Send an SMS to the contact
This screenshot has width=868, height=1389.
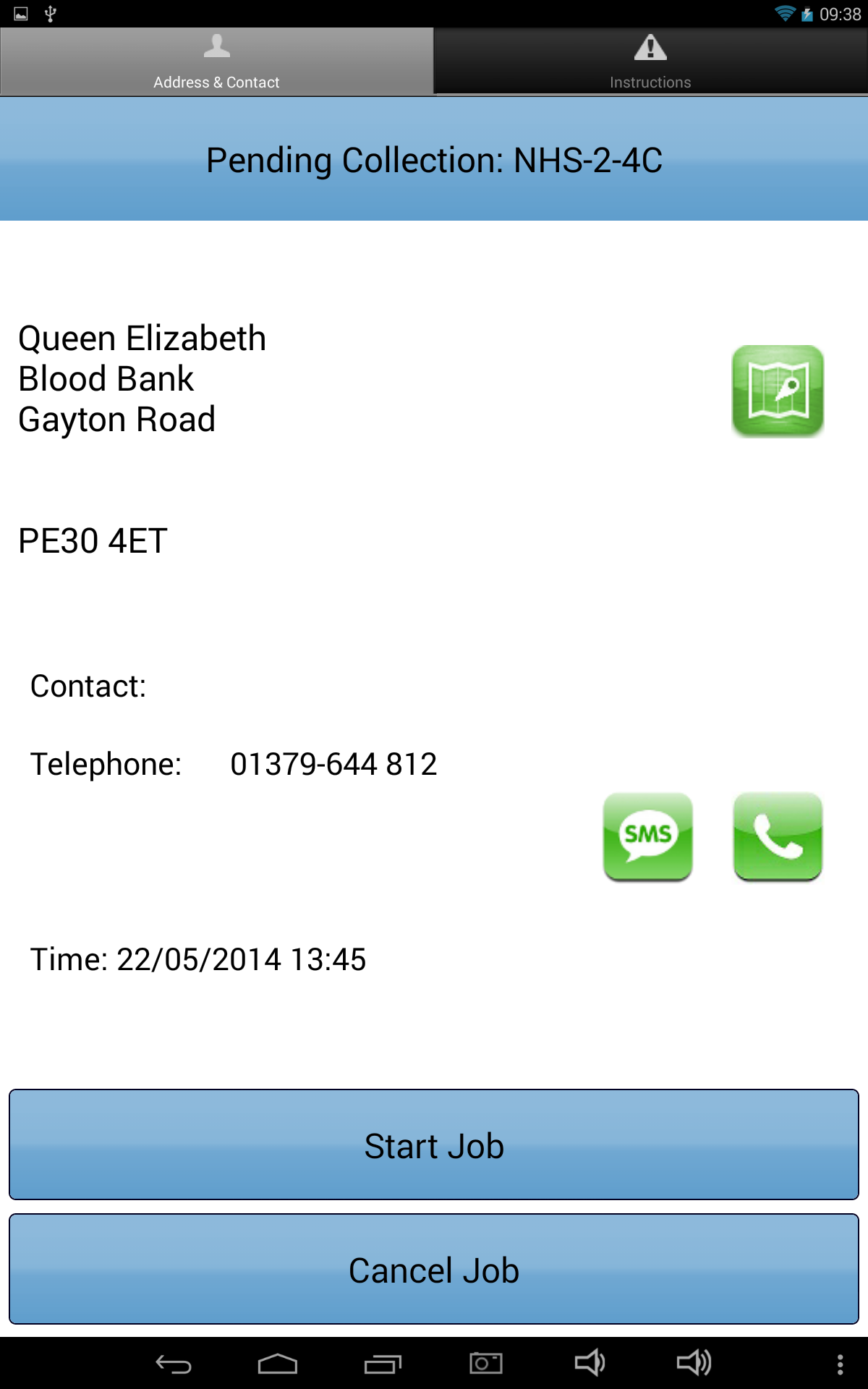(x=648, y=837)
